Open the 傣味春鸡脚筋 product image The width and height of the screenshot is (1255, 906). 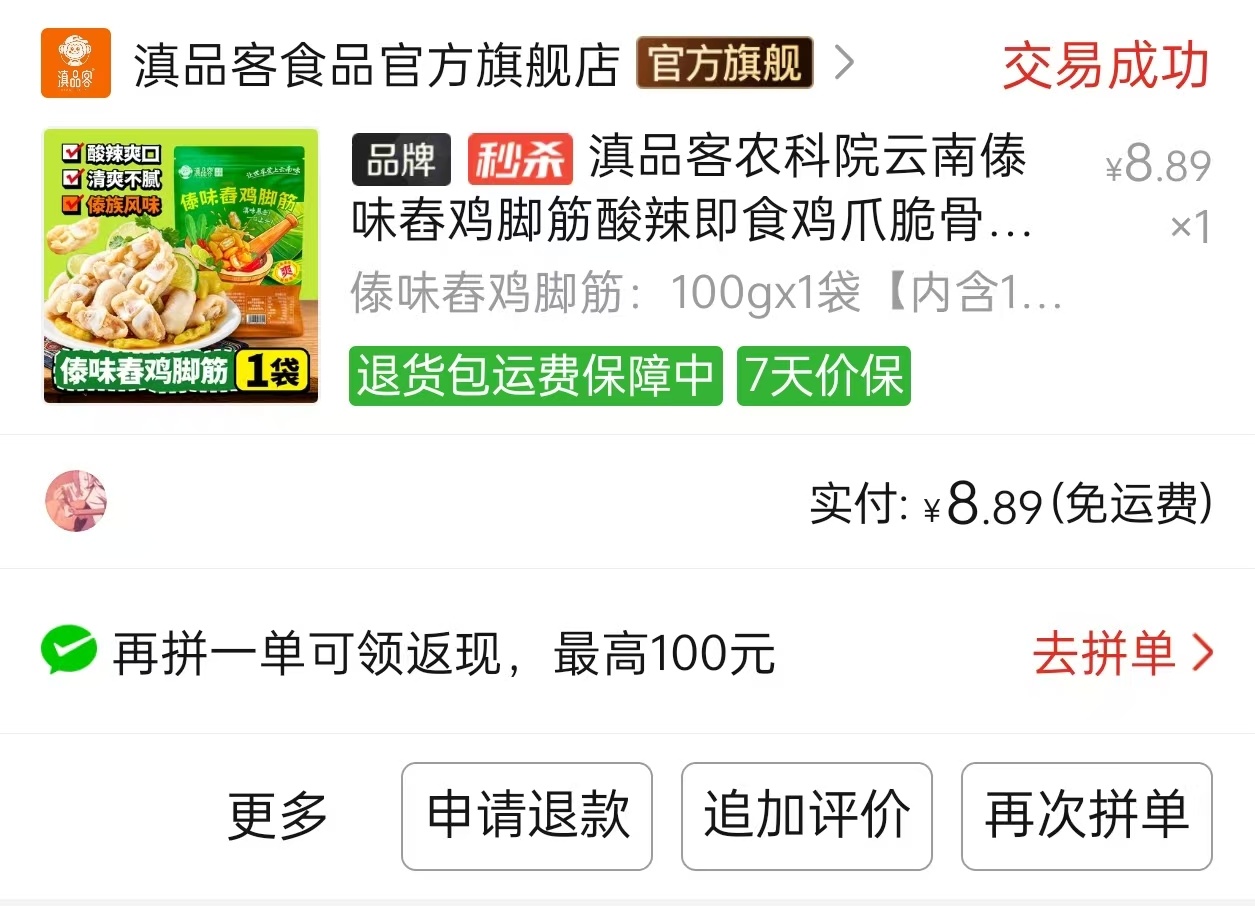pos(181,266)
